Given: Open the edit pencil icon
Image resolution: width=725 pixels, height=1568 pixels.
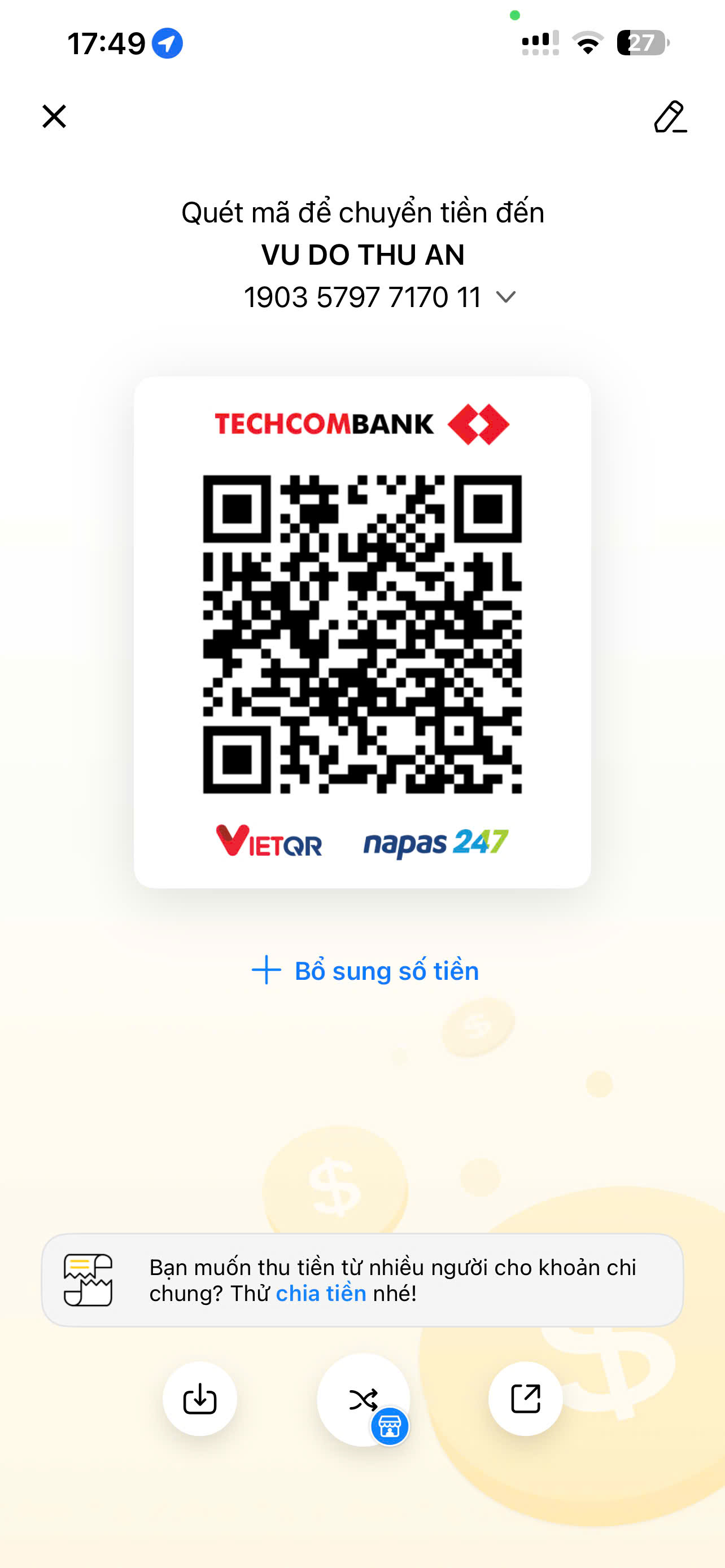Looking at the screenshot, I should click(670, 117).
